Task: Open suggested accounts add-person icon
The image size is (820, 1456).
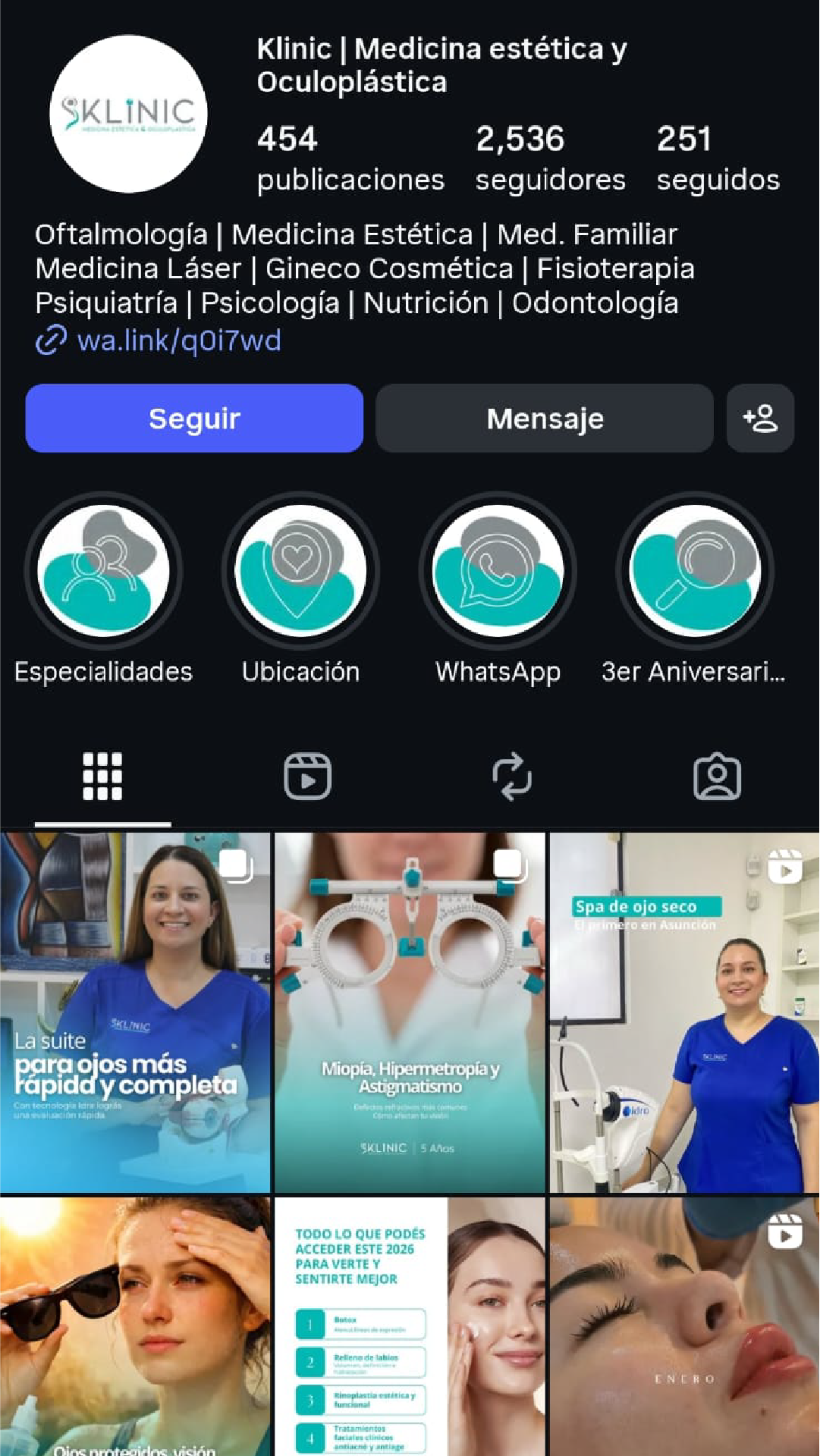Action: pos(760,419)
